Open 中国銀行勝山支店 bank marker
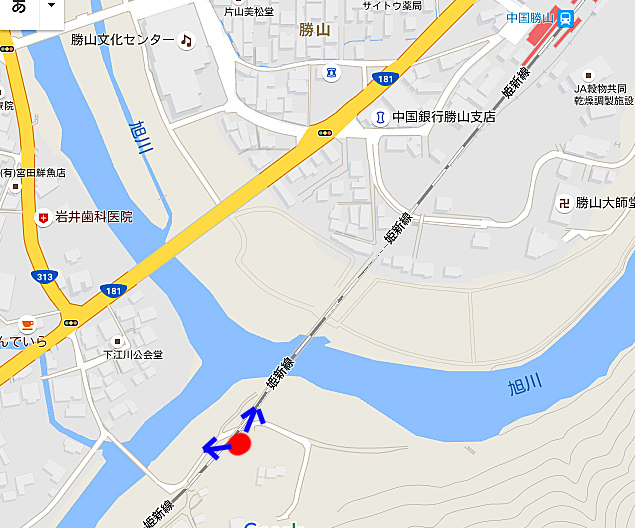The width and height of the screenshot is (635, 528). click(x=379, y=117)
